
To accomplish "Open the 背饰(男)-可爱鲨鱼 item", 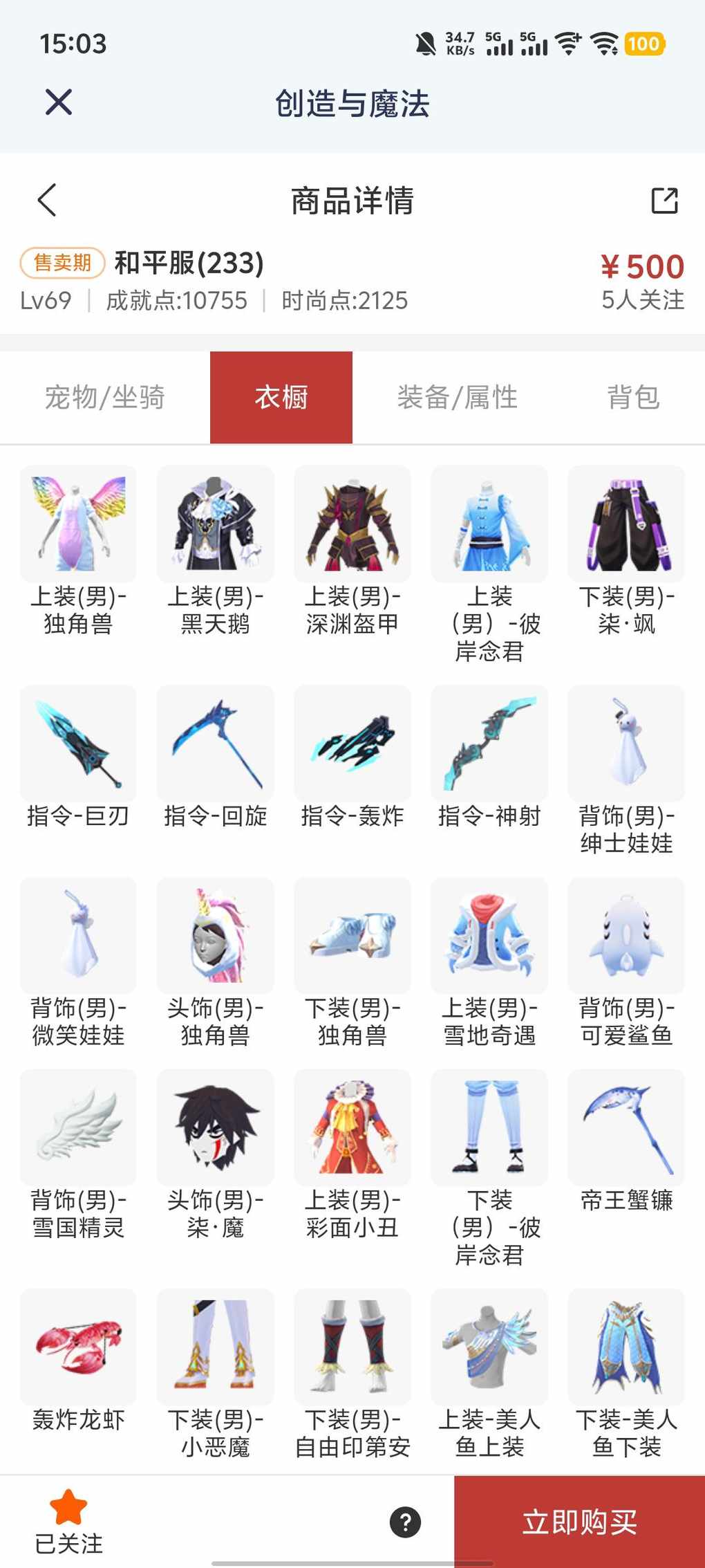I will pos(626,936).
